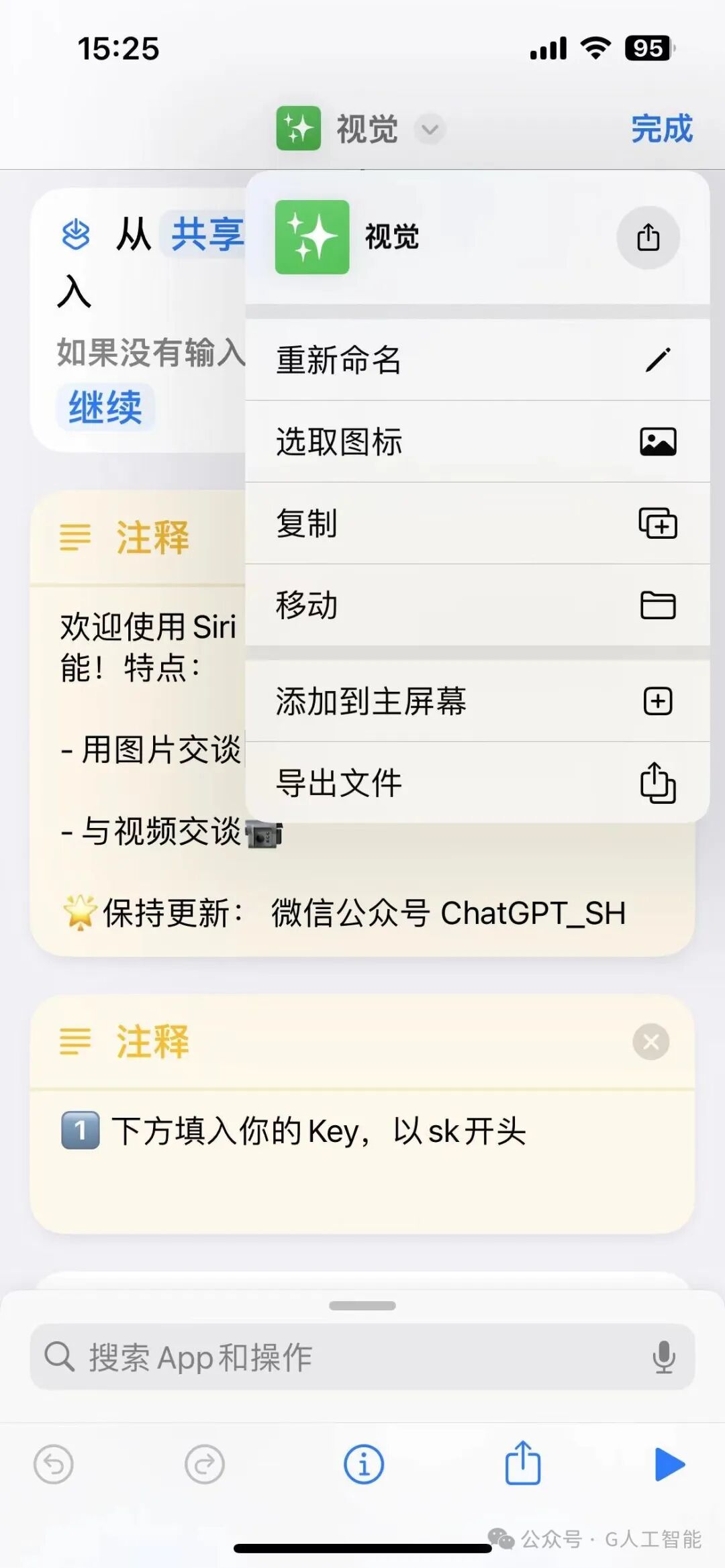Select 移动 to move the shortcut
The height and width of the screenshot is (1568, 725).
tap(477, 605)
